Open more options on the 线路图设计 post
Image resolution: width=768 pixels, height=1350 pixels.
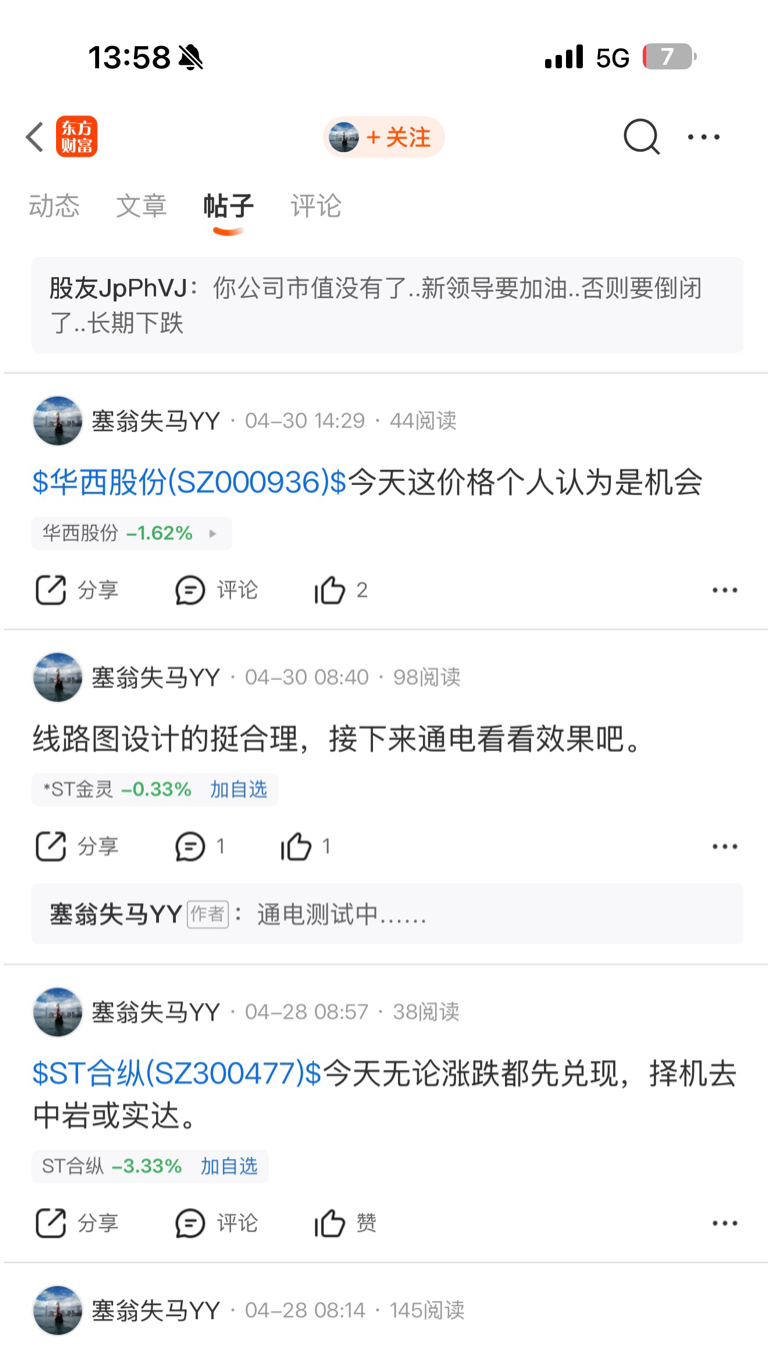(x=725, y=847)
